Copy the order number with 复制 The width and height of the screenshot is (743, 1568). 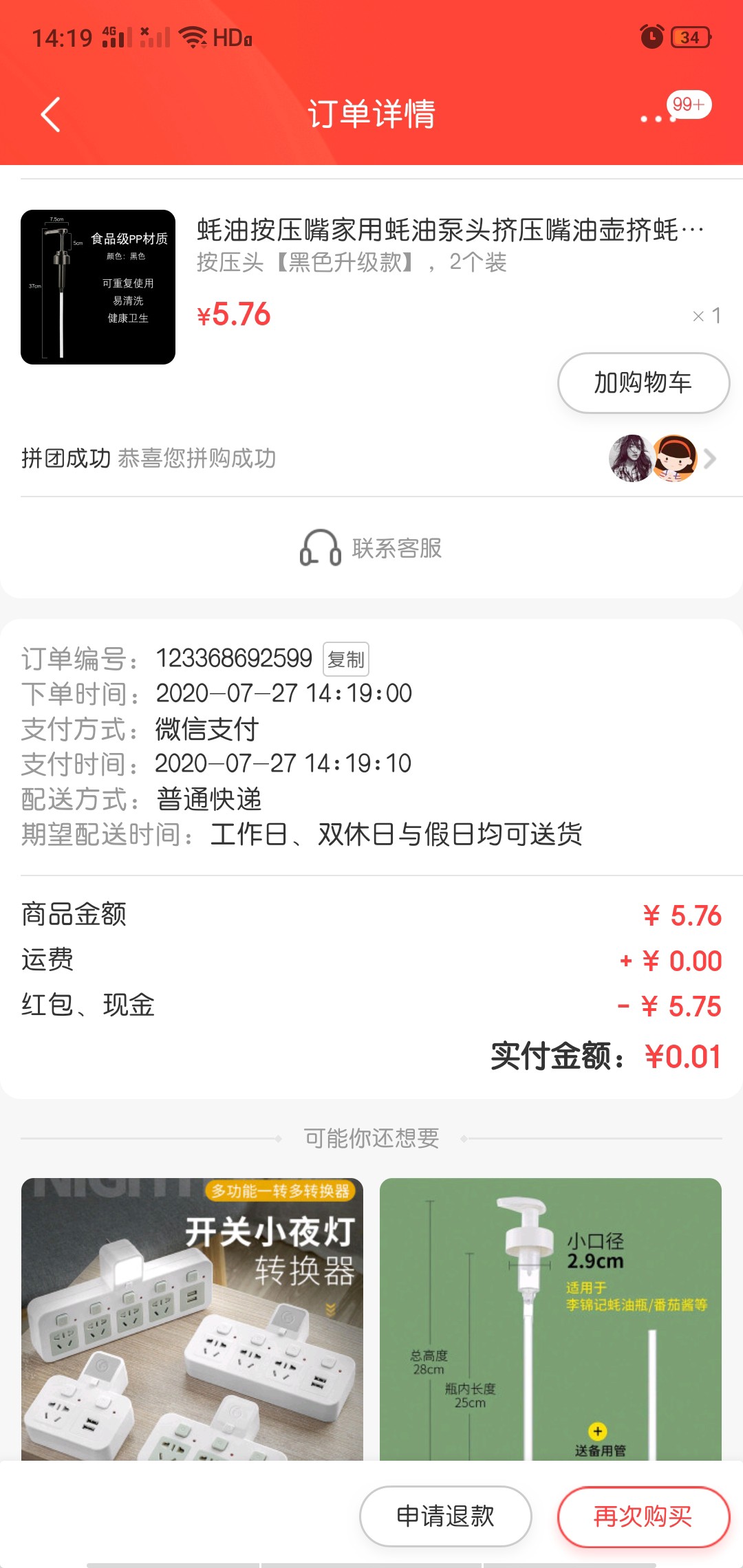(x=345, y=659)
